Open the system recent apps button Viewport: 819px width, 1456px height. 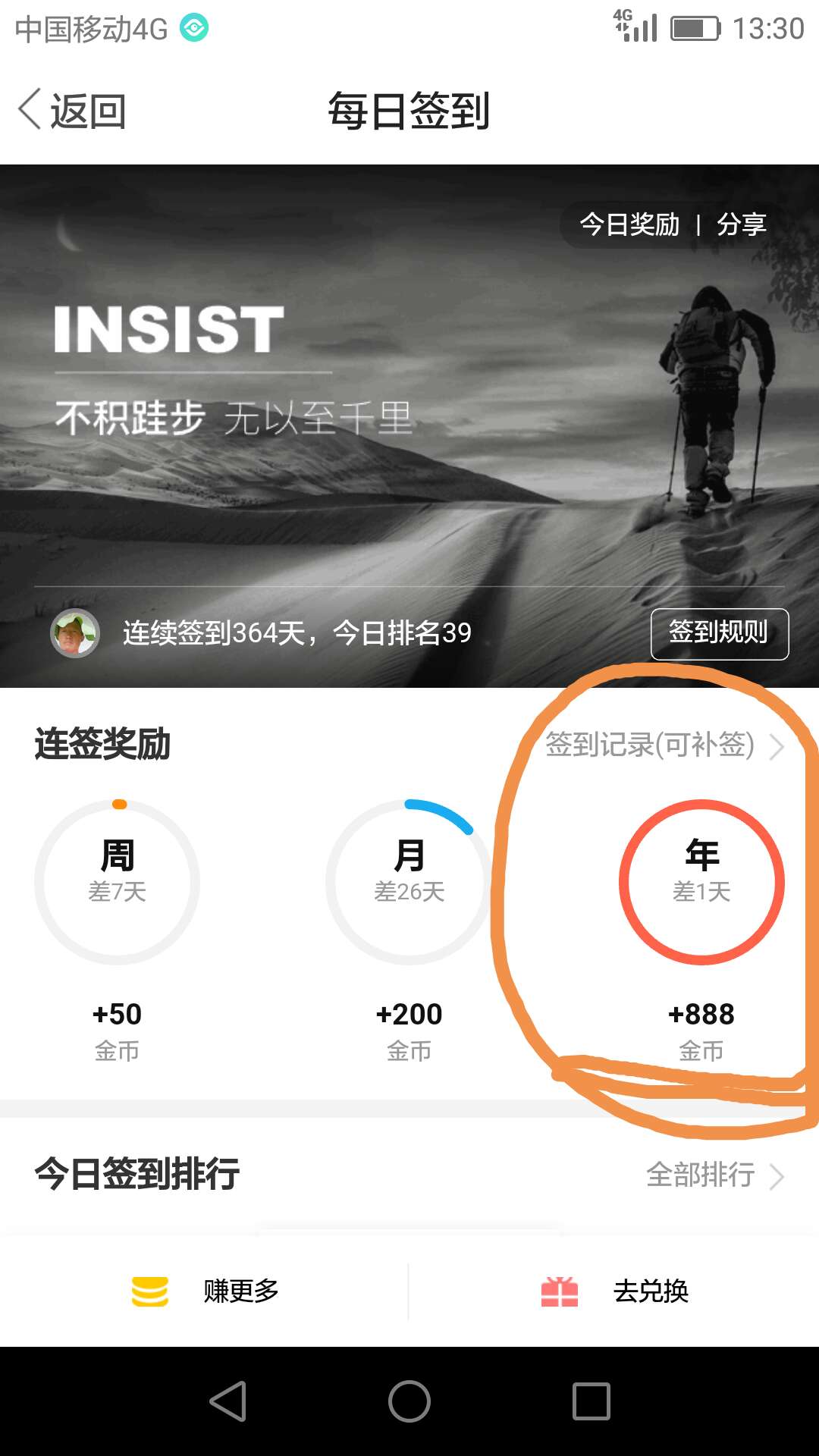591,1401
